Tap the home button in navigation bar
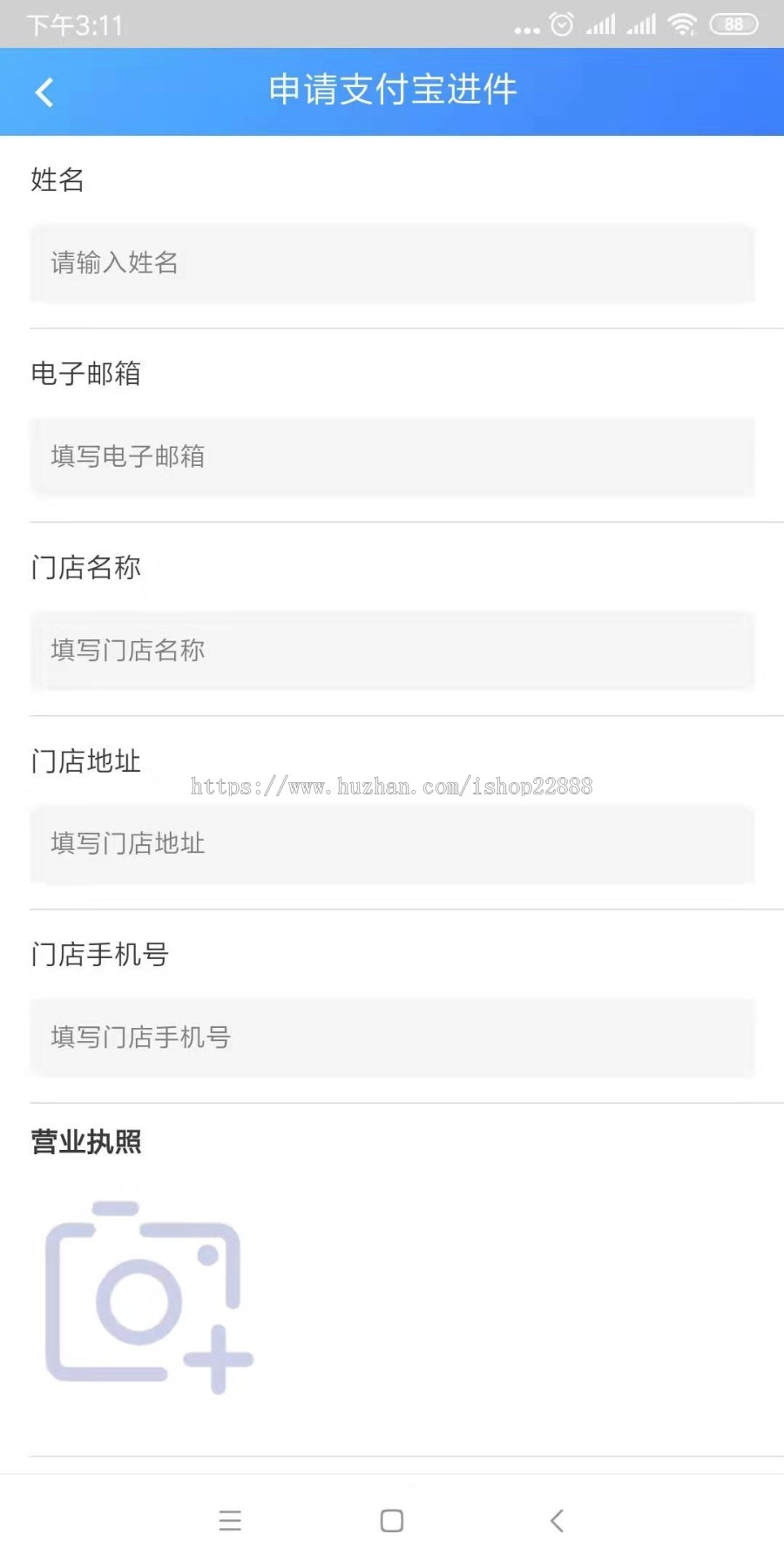This screenshot has width=784, height=1568. (391, 1521)
